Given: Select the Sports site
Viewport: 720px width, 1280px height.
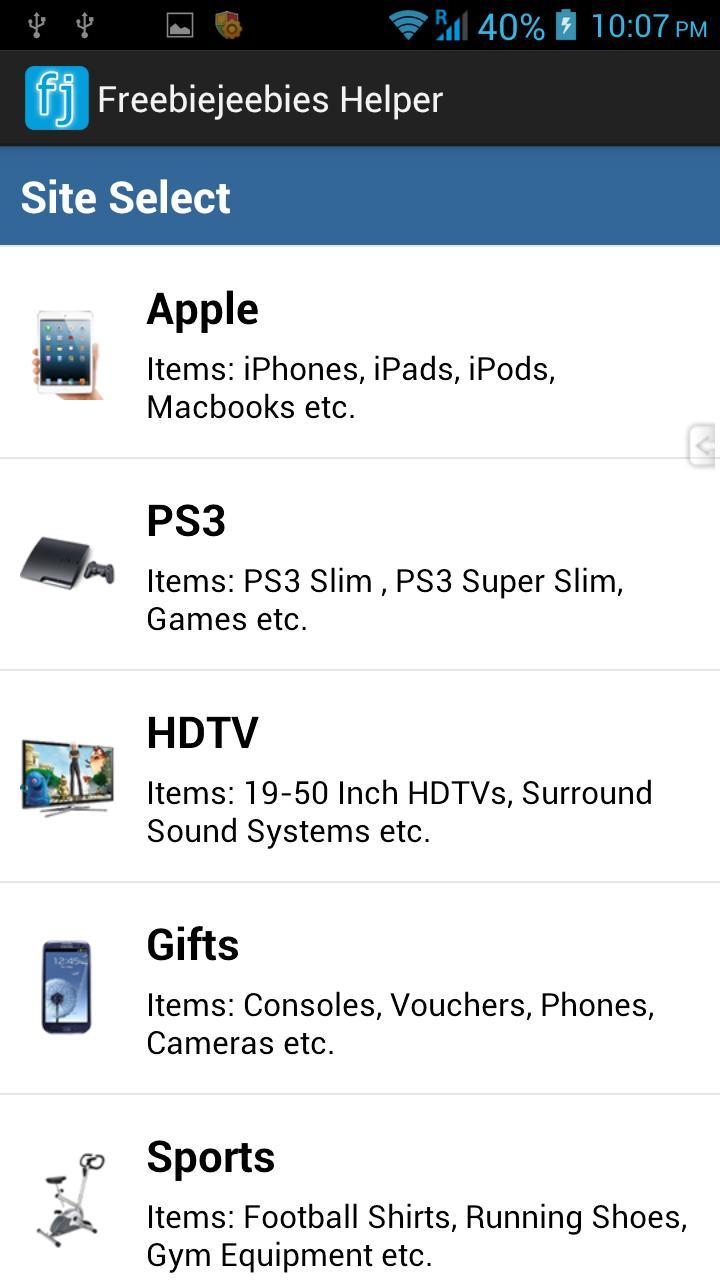Looking at the screenshot, I should pos(360,1197).
